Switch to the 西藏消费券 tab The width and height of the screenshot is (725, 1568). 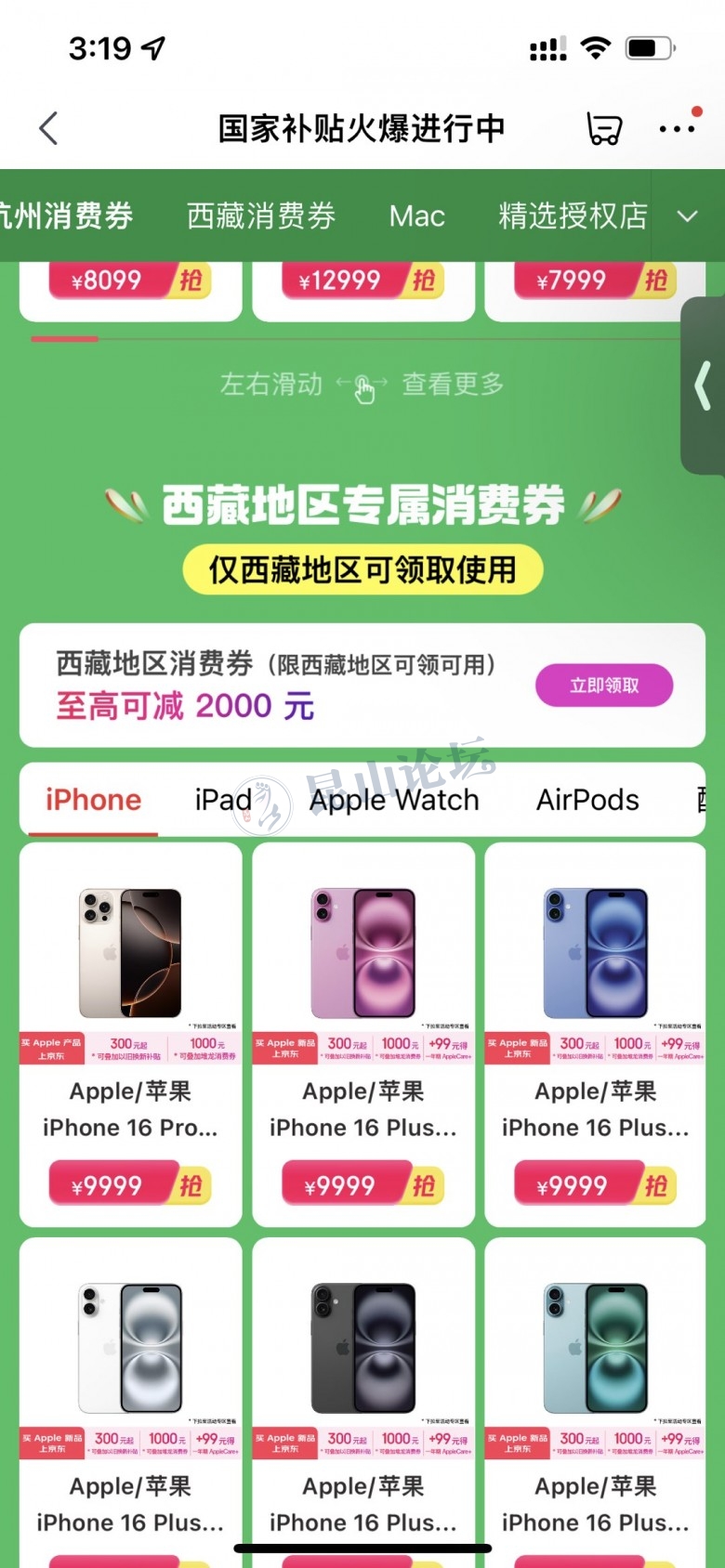(x=260, y=216)
